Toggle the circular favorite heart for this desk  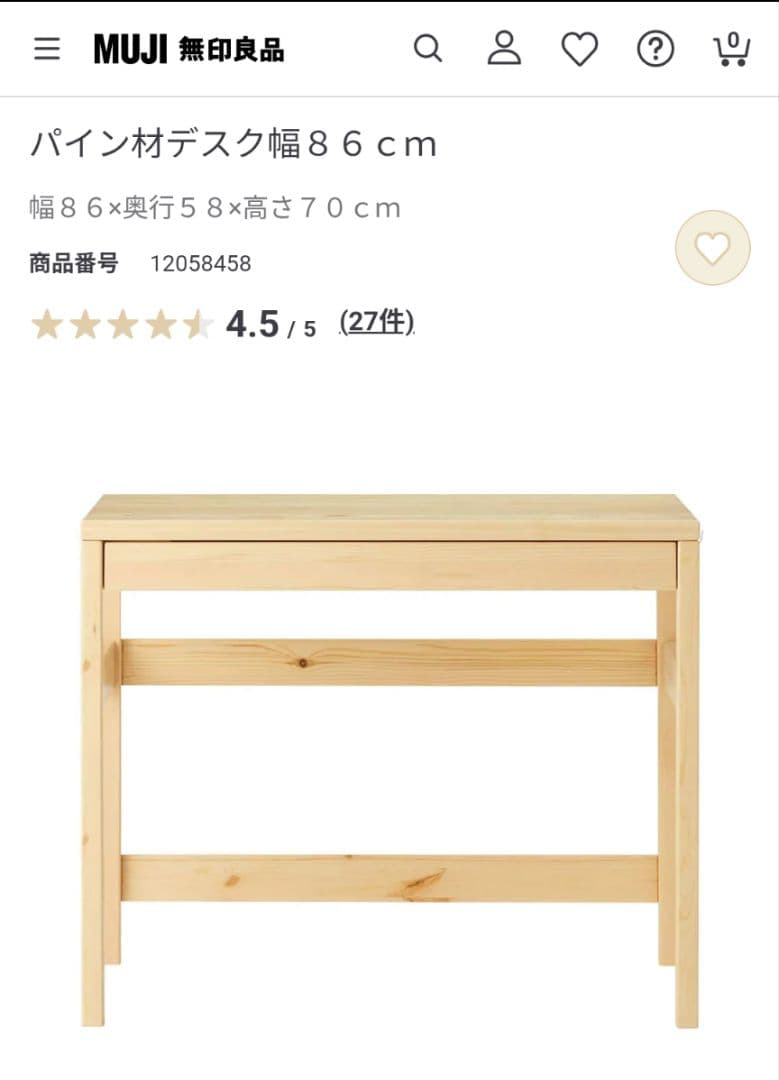tap(713, 249)
